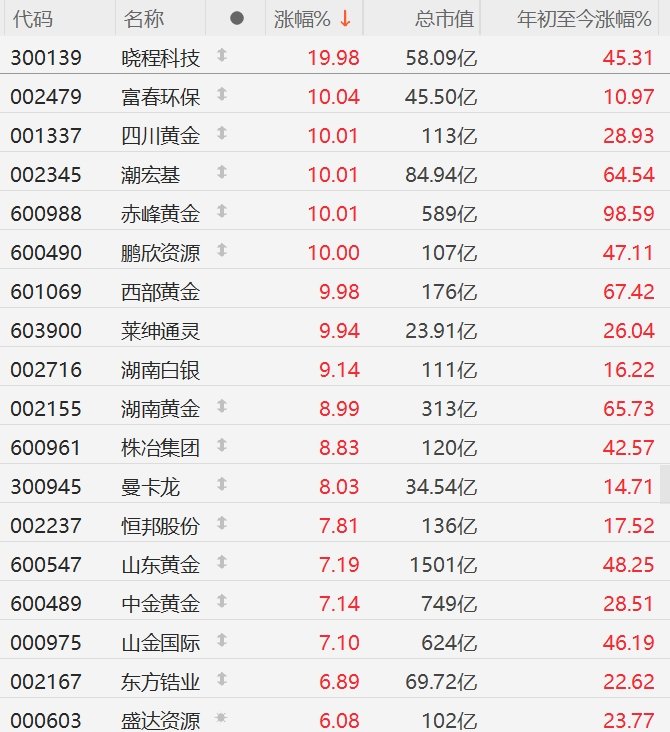The height and width of the screenshot is (732, 670).
Task: Sort by 代码 column header
Action: pos(32,19)
